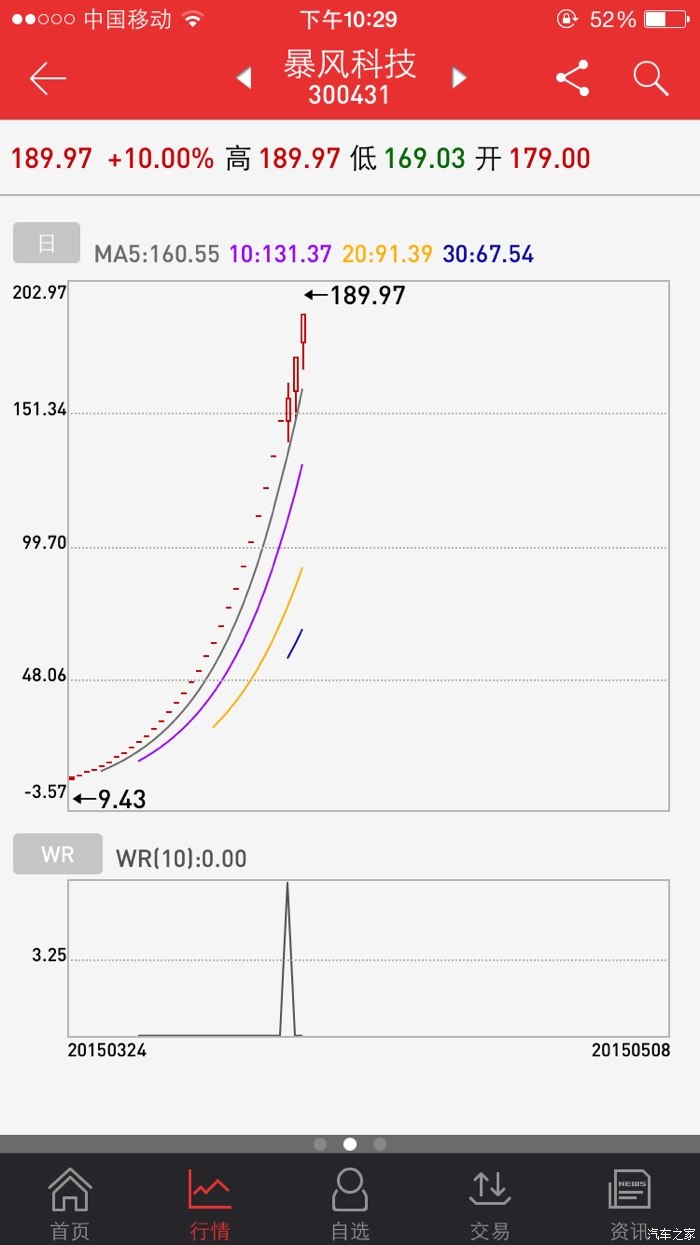Go to the 交易 tab
The height and width of the screenshot is (1245, 700).
coord(490,1203)
